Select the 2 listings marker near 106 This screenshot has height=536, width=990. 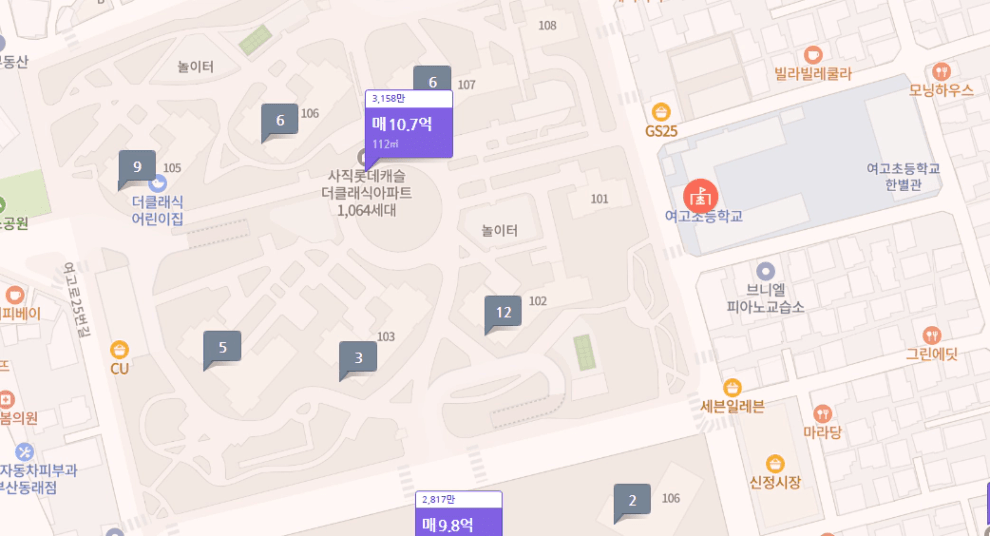tap(632, 501)
